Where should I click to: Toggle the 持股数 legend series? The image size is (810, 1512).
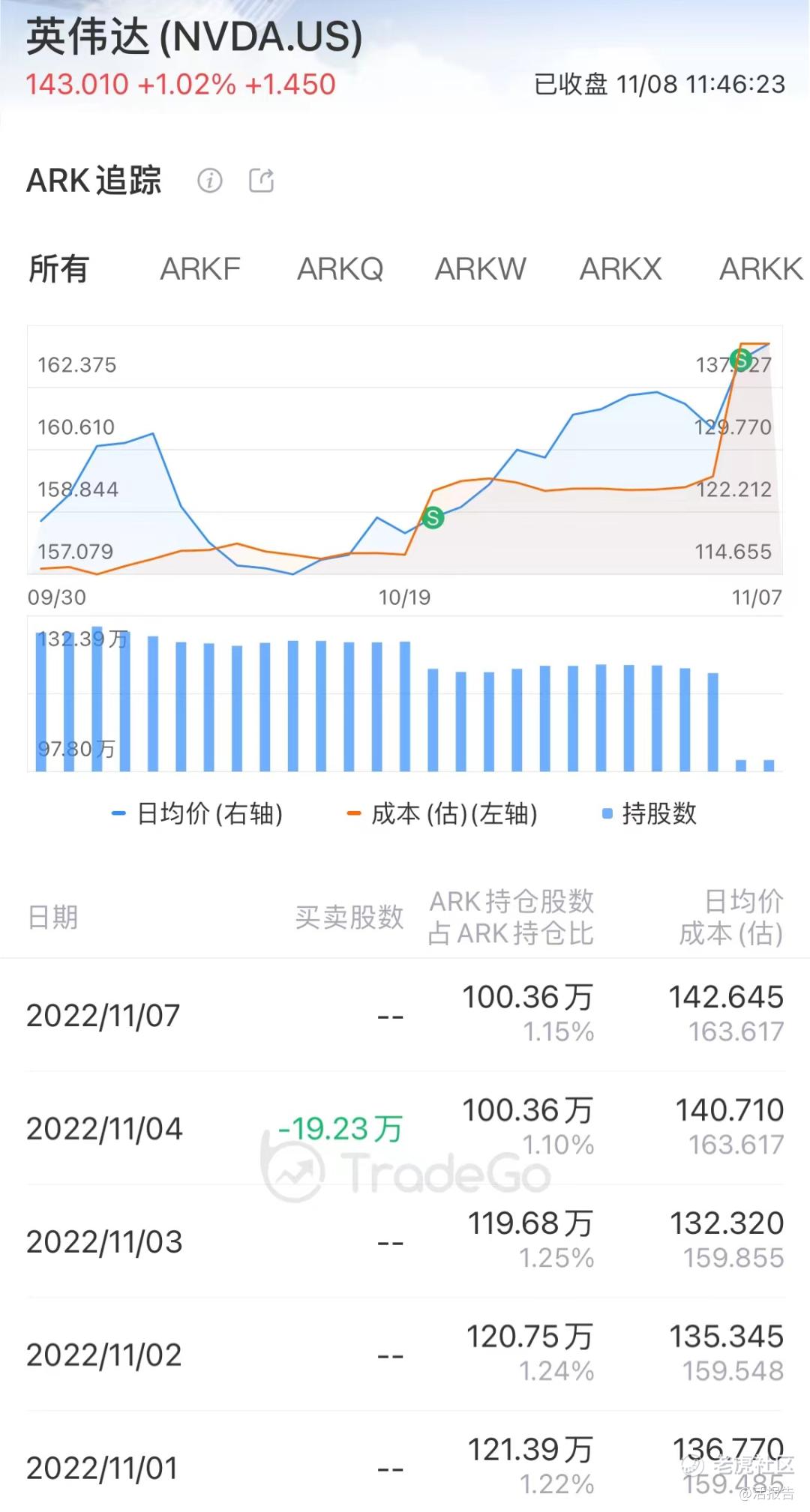pyautogui.click(x=649, y=814)
